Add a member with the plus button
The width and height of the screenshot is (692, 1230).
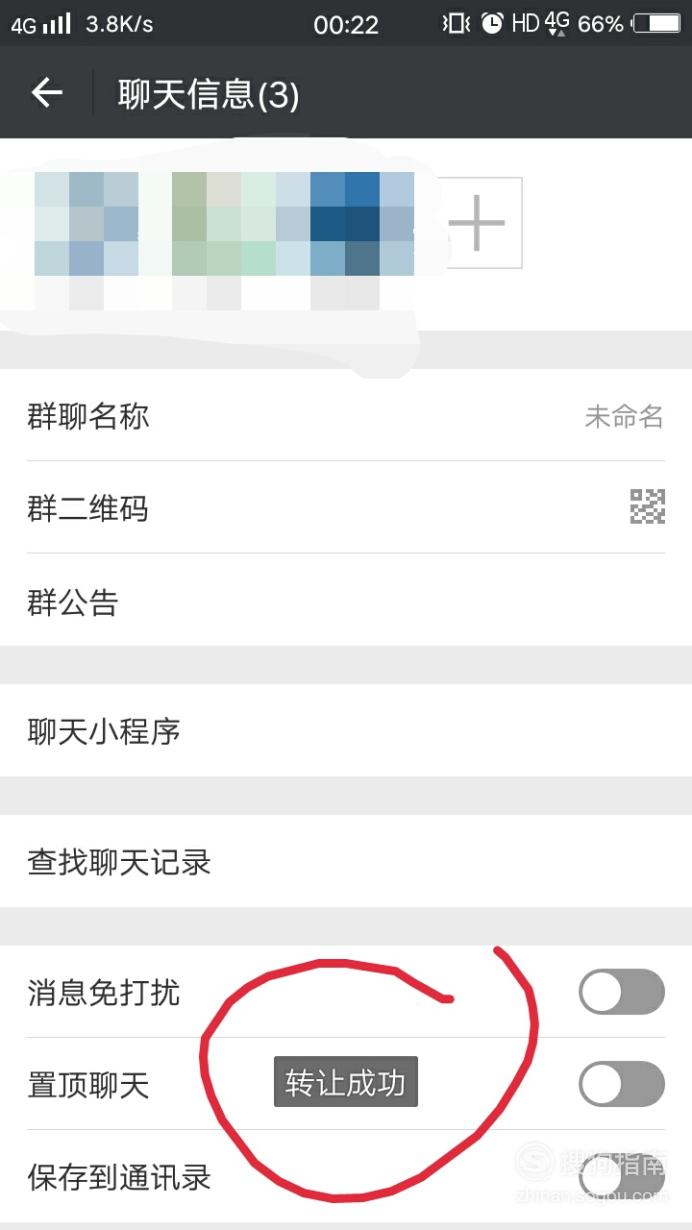pos(477,222)
